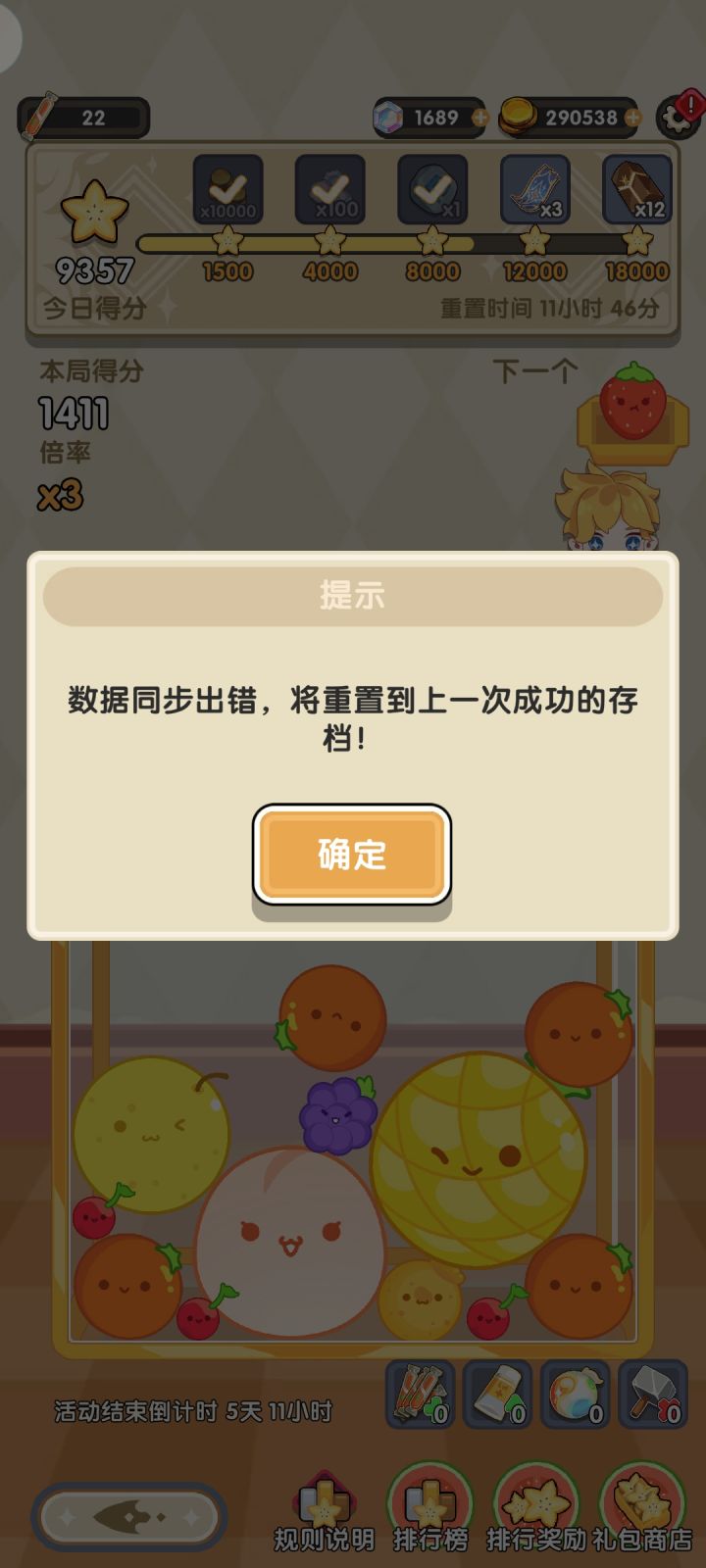Select the ointment tube prop item
706x1568 pixels.
(498, 1396)
